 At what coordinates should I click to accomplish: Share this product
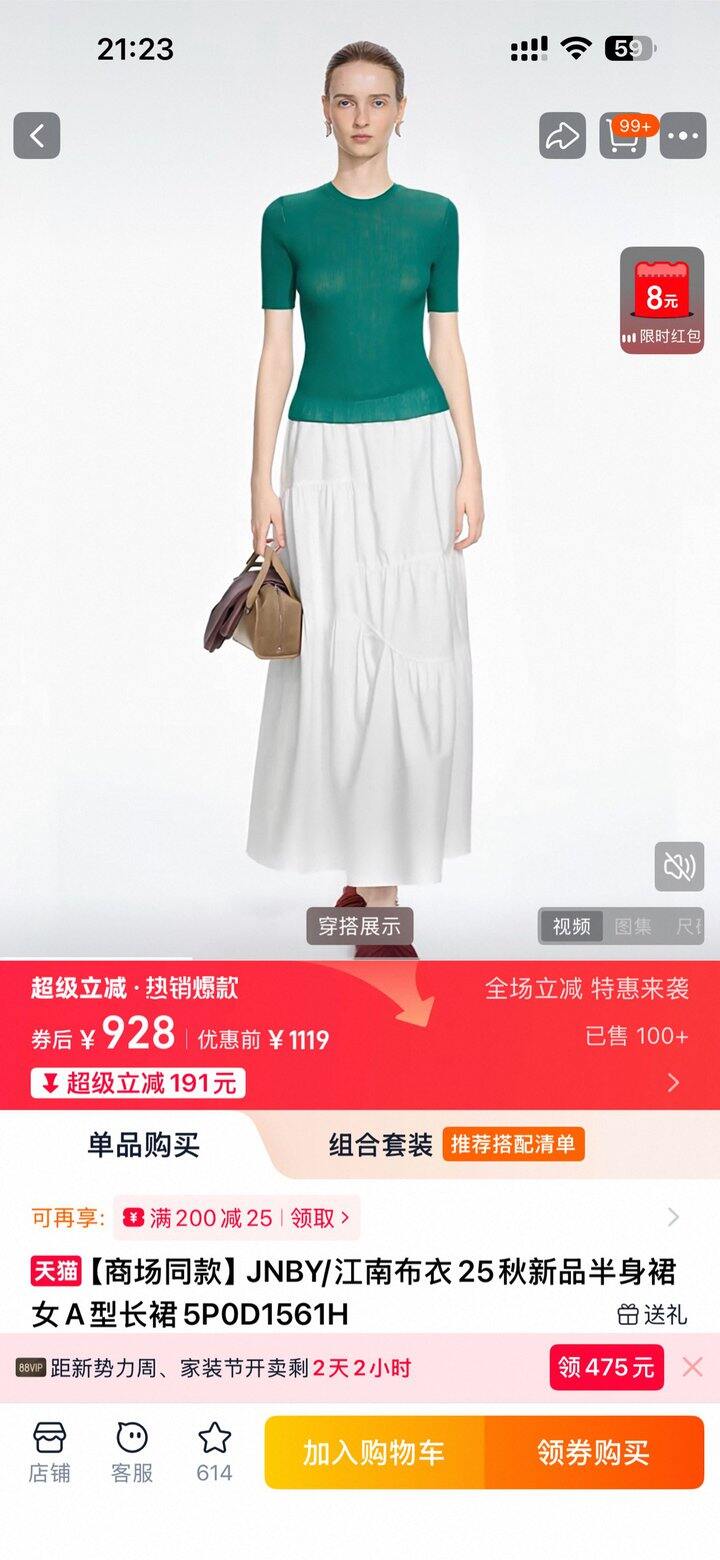pyautogui.click(x=562, y=135)
